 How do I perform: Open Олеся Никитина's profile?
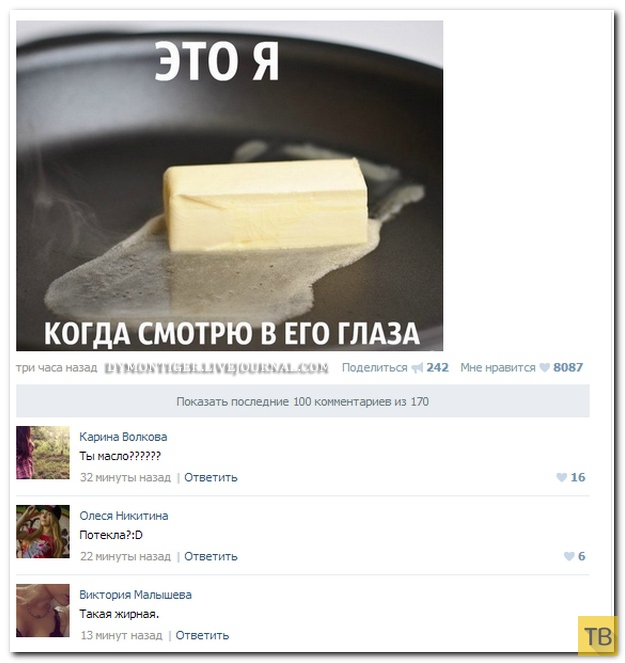[124, 516]
